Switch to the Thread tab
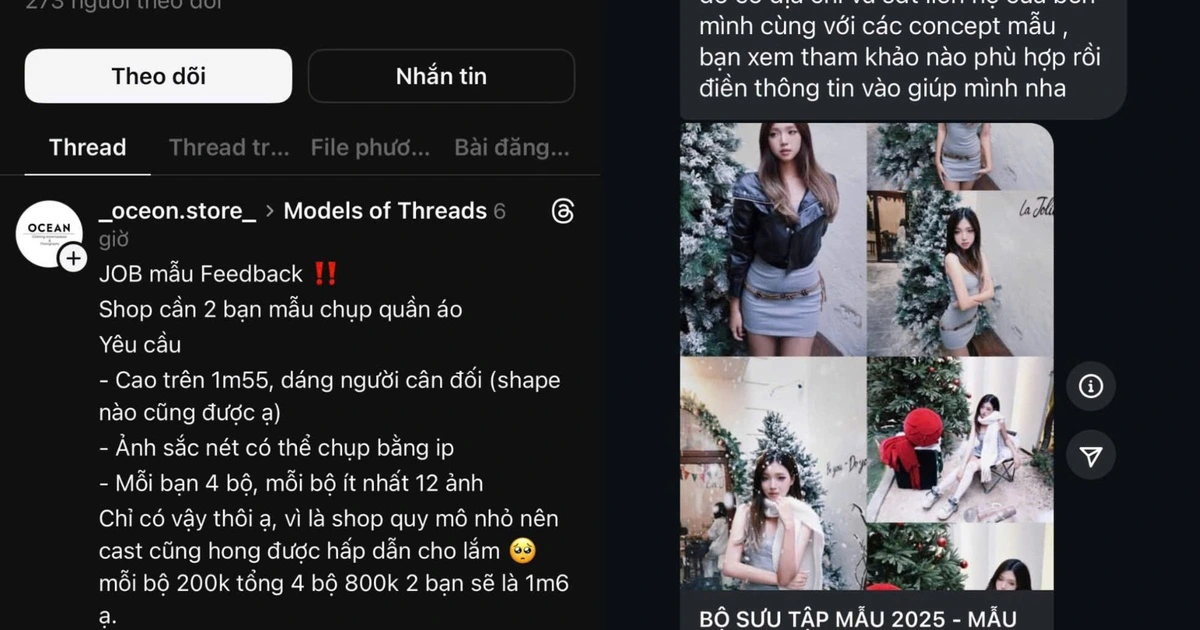Image resolution: width=1200 pixels, height=630 pixels. (x=88, y=148)
